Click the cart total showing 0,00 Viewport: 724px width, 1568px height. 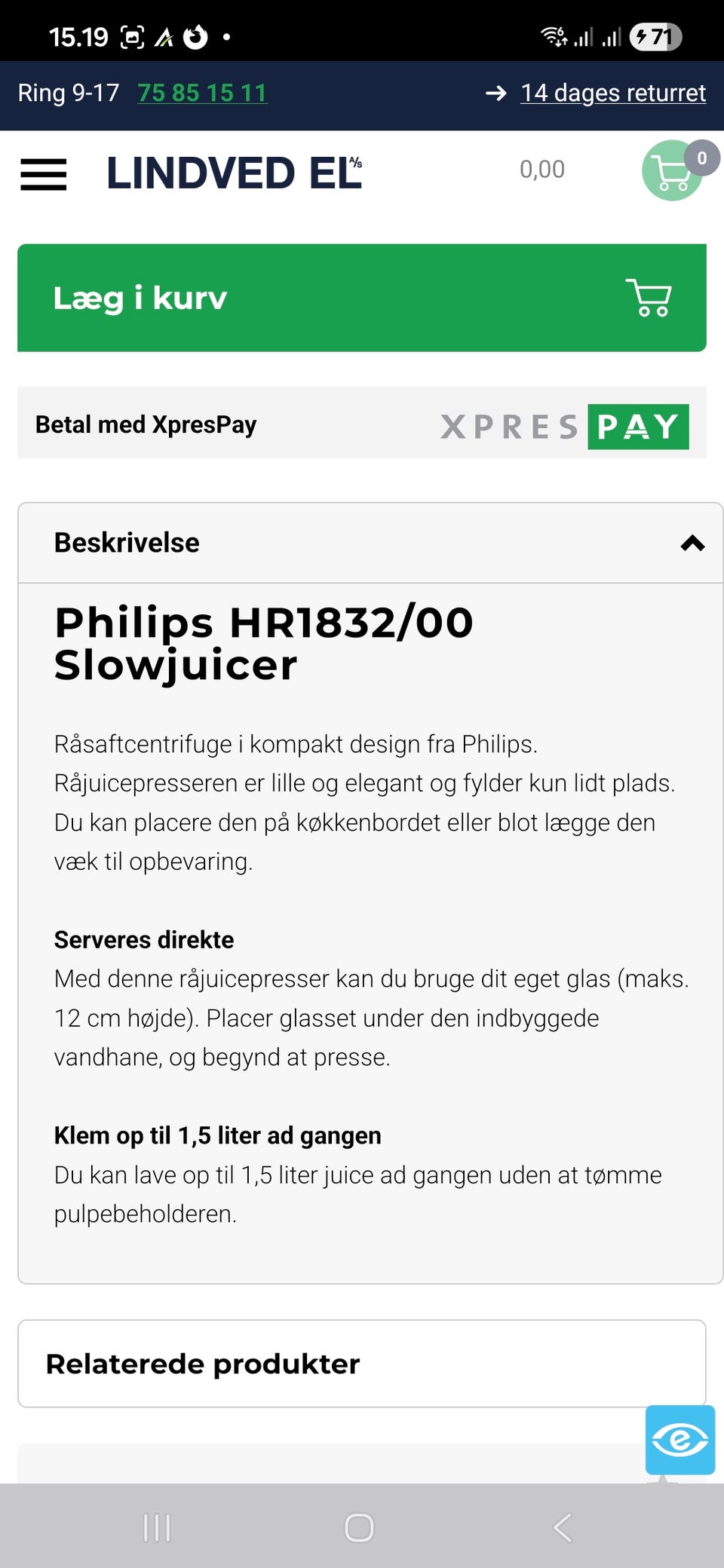[541, 169]
